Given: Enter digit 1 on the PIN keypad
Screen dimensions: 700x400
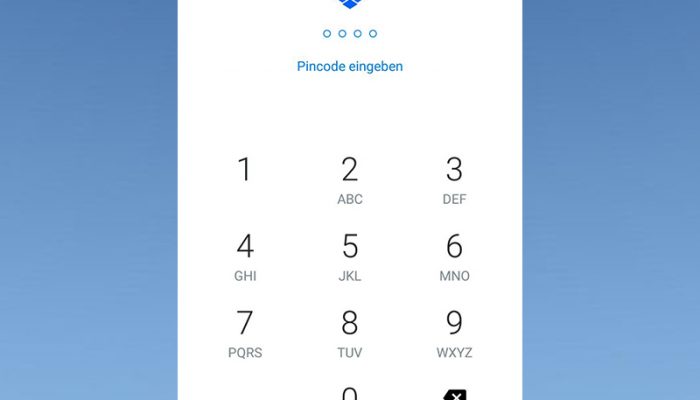Looking at the screenshot, I should 245,172.
